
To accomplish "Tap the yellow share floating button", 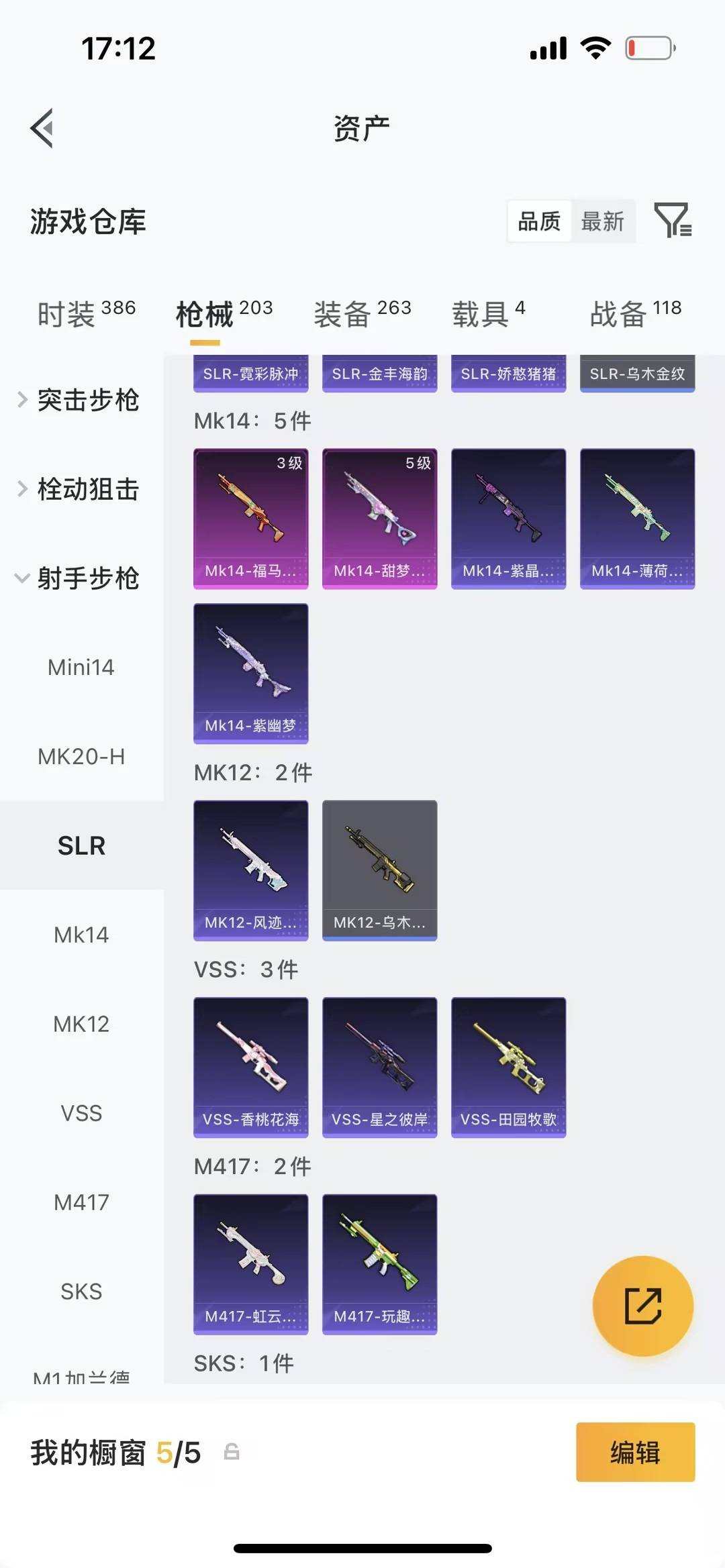I will [x=642, y=1306].
